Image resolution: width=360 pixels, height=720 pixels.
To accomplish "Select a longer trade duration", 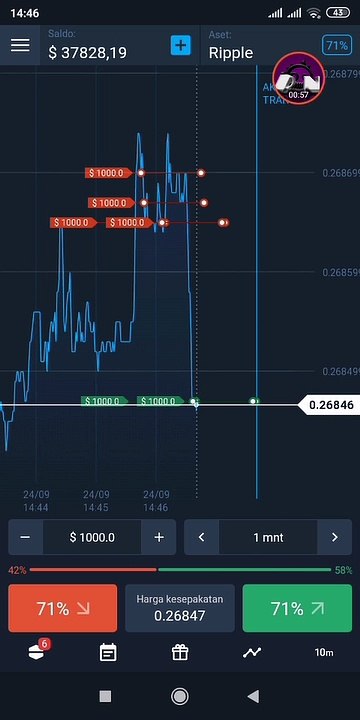I will tap(334, 537).
